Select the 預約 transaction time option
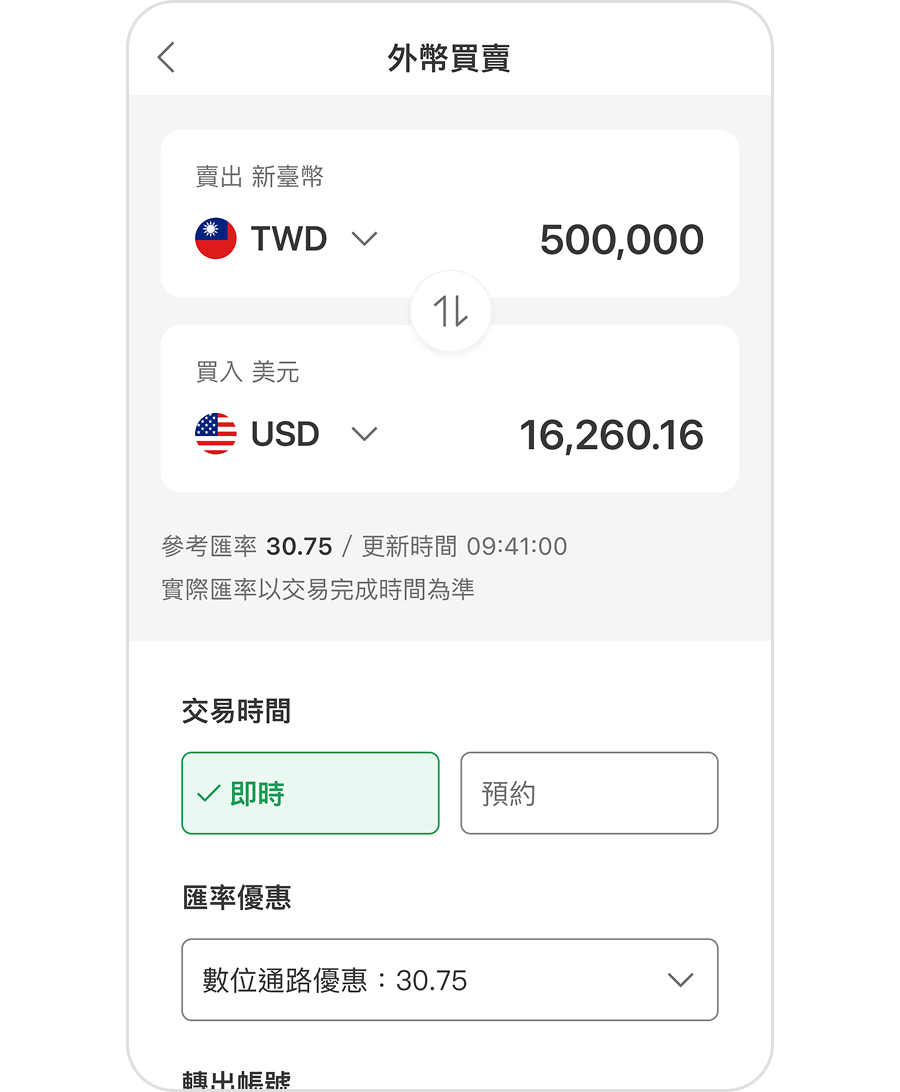900x1092 pixels. [x=589, y=792]
